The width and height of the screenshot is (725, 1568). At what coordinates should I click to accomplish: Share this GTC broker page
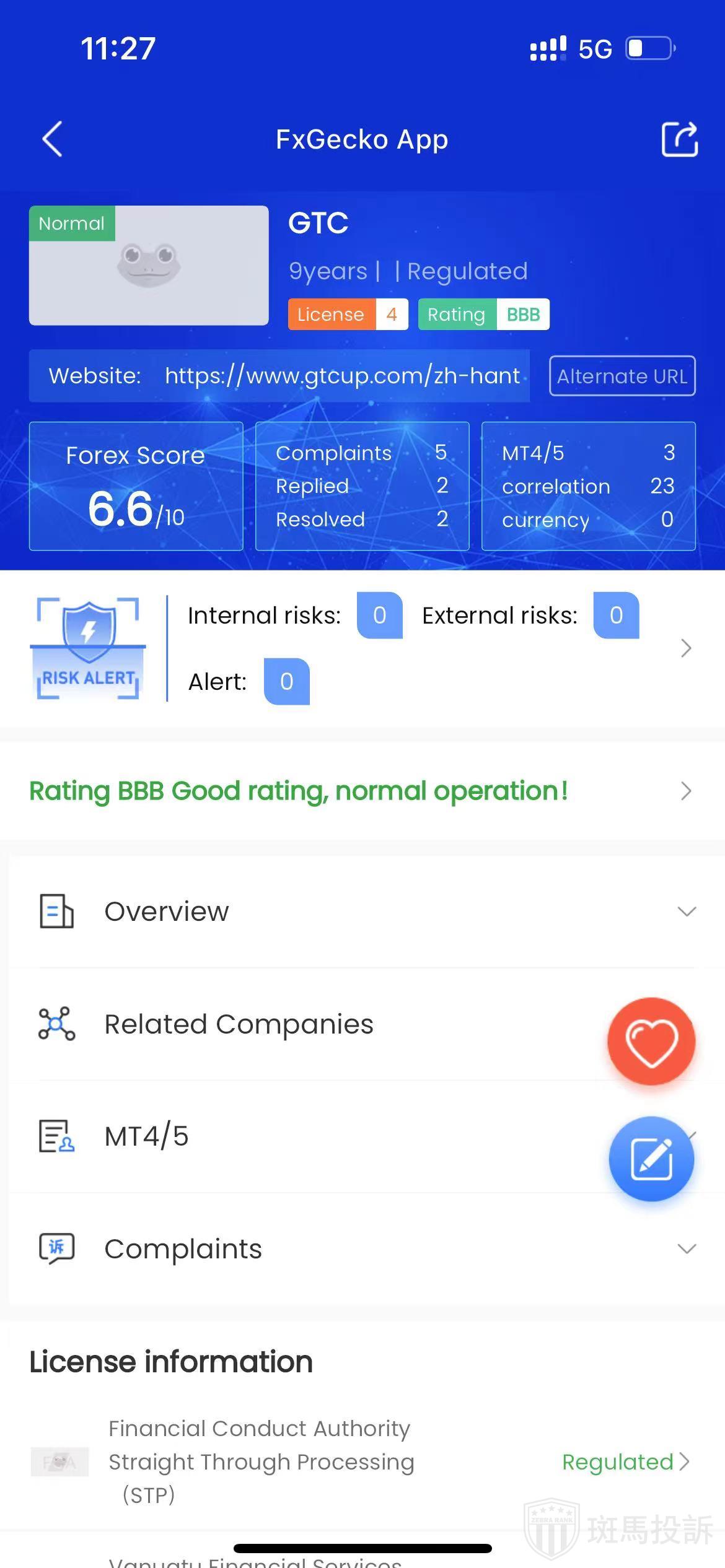pyautogui.click(x=679, y=139)
